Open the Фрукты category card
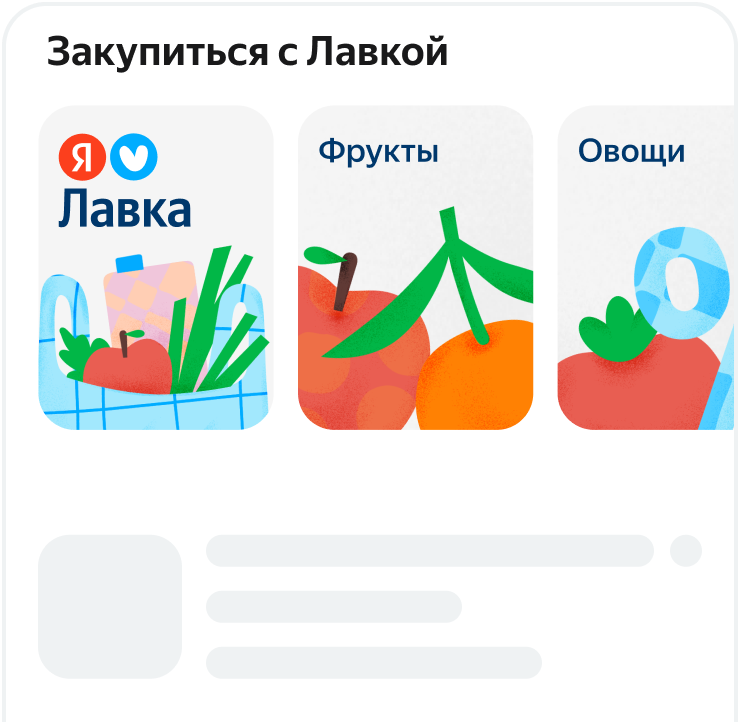The height and width of the screenshot is (722, 738). click(x=415, y=268)
